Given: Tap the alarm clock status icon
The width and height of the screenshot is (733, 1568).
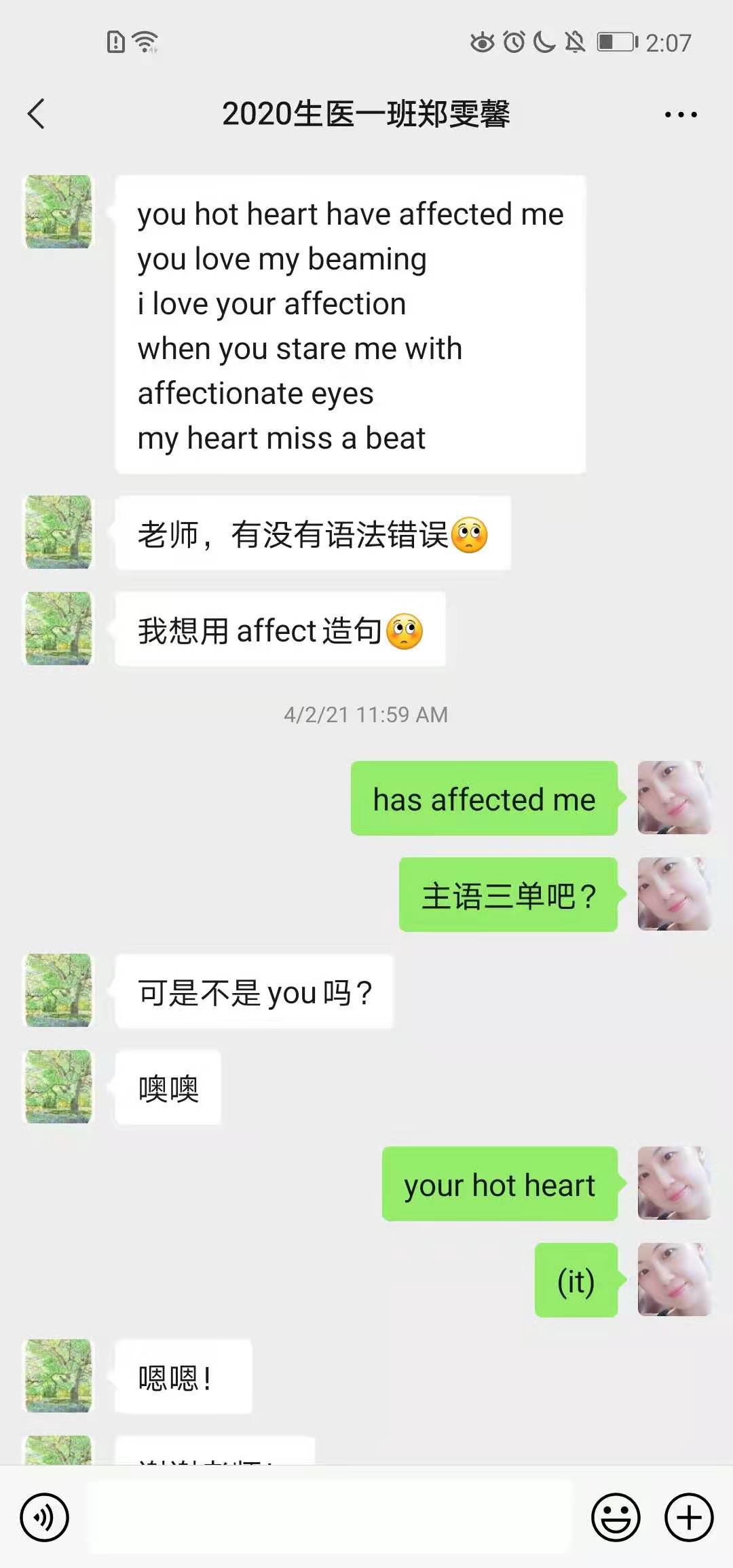Looking at the screenshot, I should (514, 41).
